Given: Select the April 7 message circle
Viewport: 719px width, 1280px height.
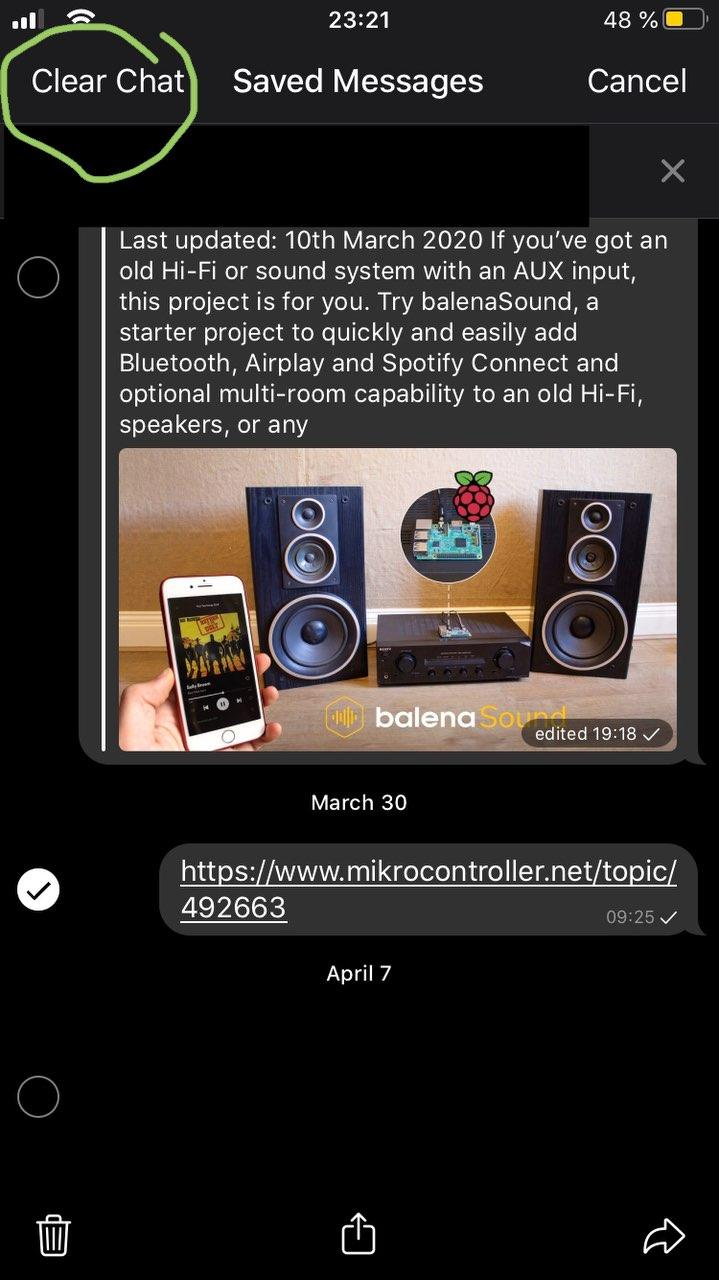Looking at the screenshot, I should tap(38, 1097).
